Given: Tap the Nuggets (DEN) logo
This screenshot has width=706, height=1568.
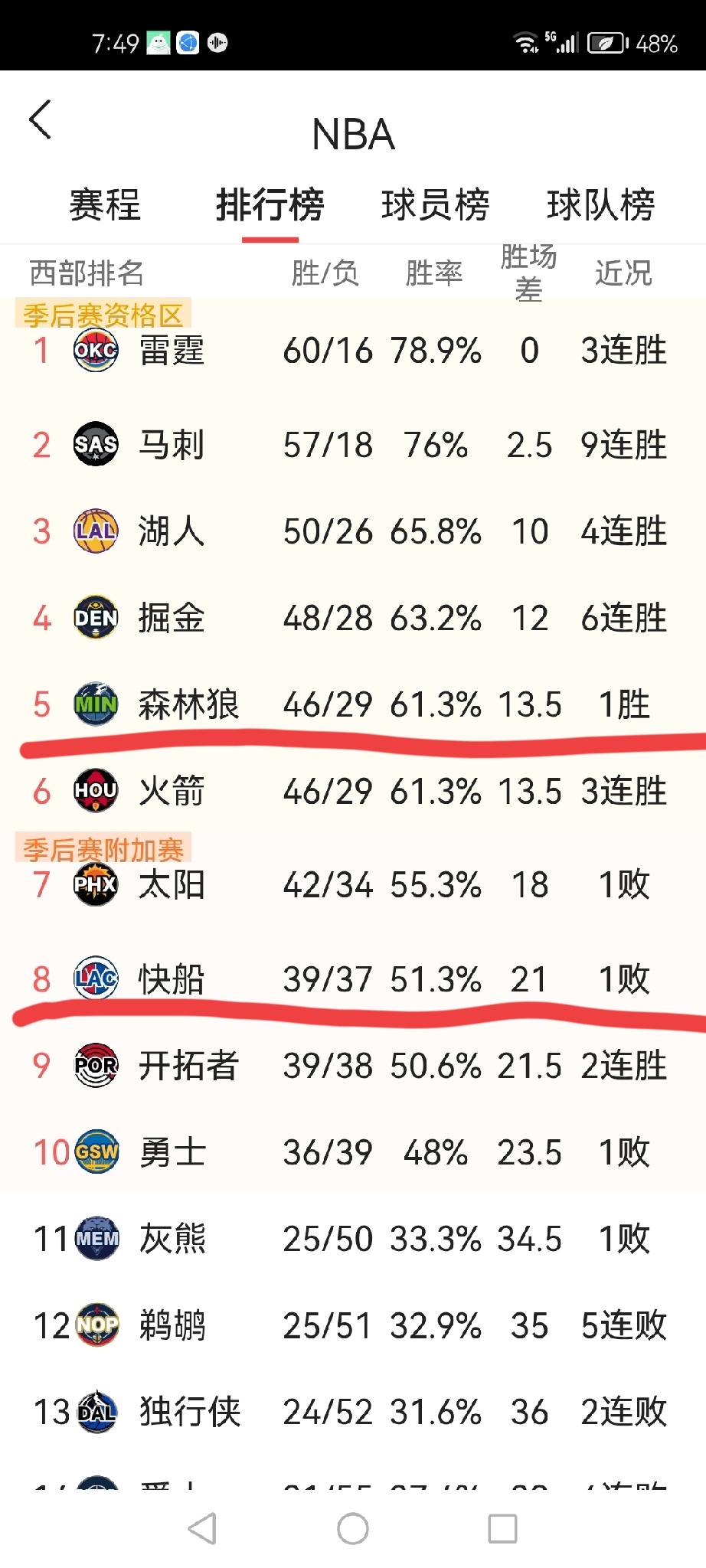Looking at the screenshot, I should point(95,619).
